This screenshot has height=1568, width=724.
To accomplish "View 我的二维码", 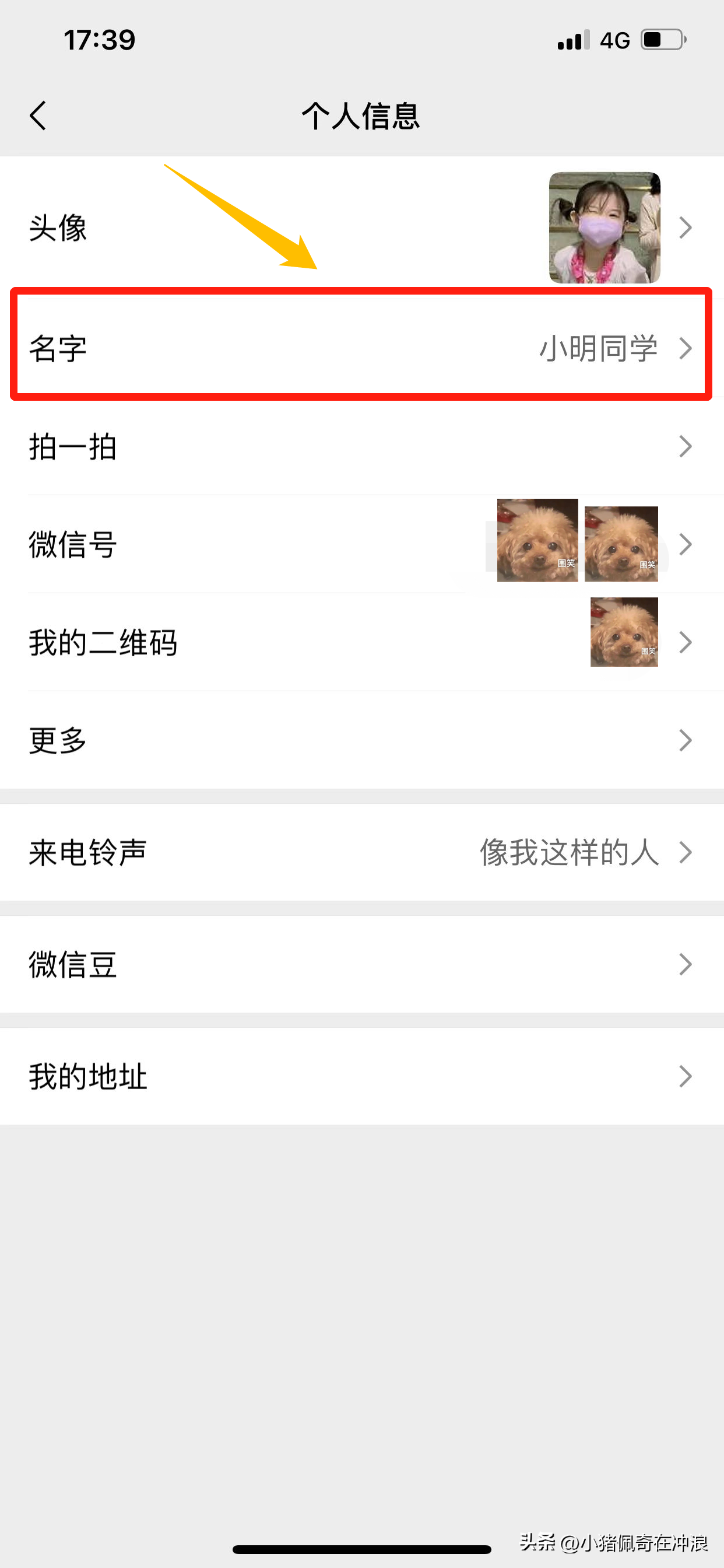I will (361, 643).
